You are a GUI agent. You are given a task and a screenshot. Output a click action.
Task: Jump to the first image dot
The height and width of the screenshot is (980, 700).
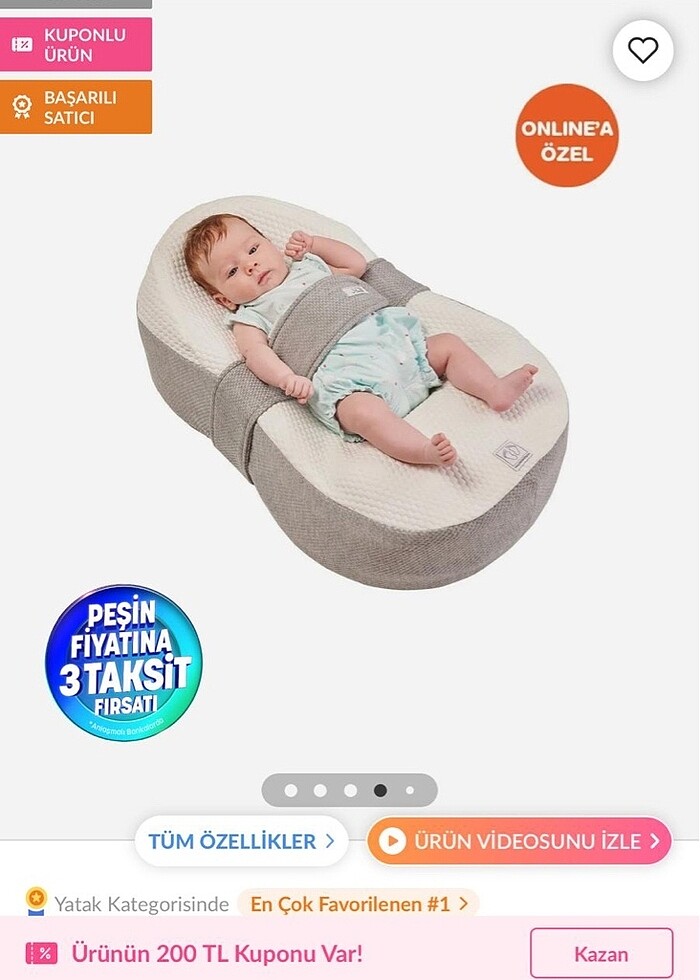tap(291, 790)
